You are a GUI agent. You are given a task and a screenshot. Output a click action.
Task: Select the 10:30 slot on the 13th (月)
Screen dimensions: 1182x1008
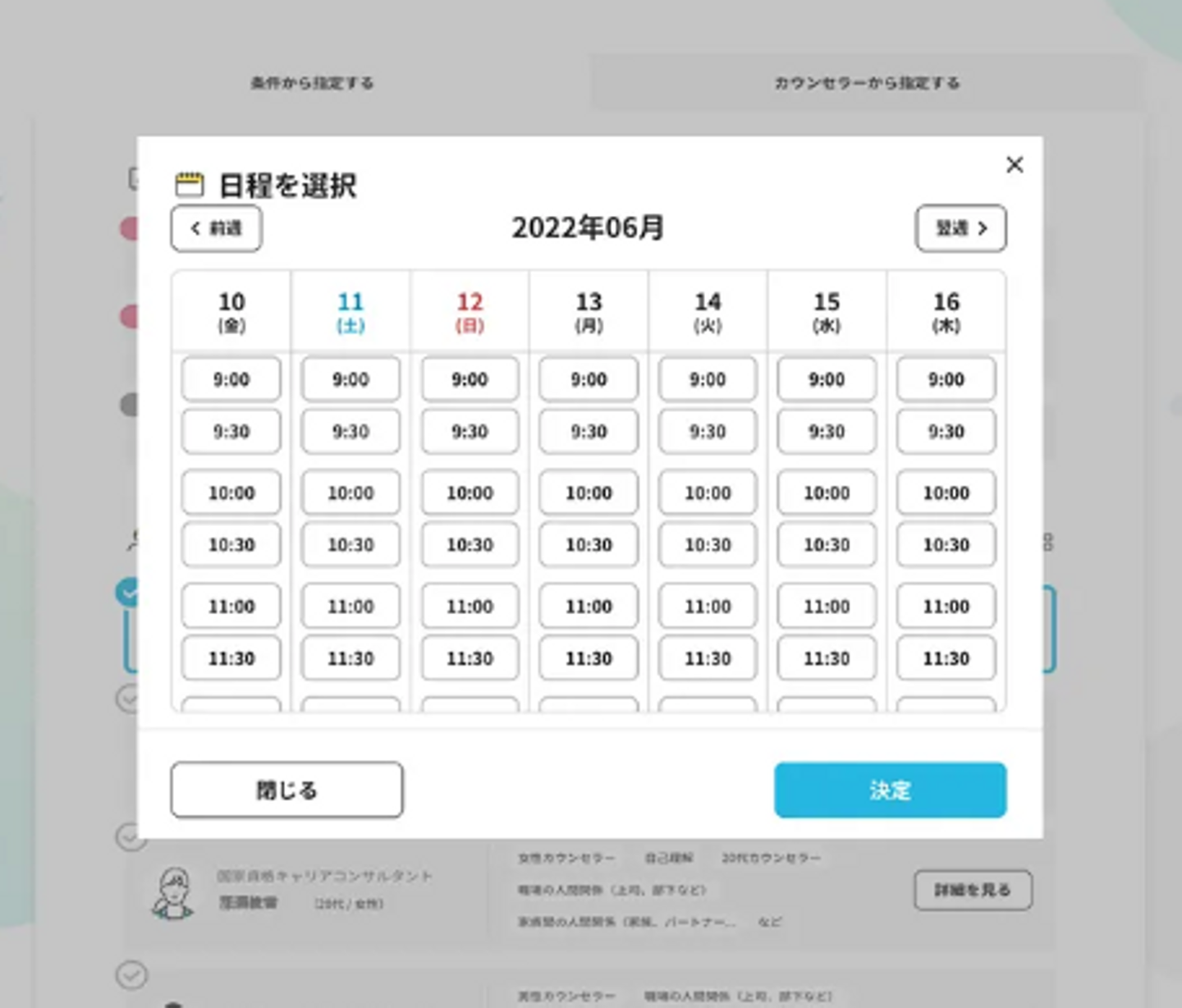coord(589,545)
